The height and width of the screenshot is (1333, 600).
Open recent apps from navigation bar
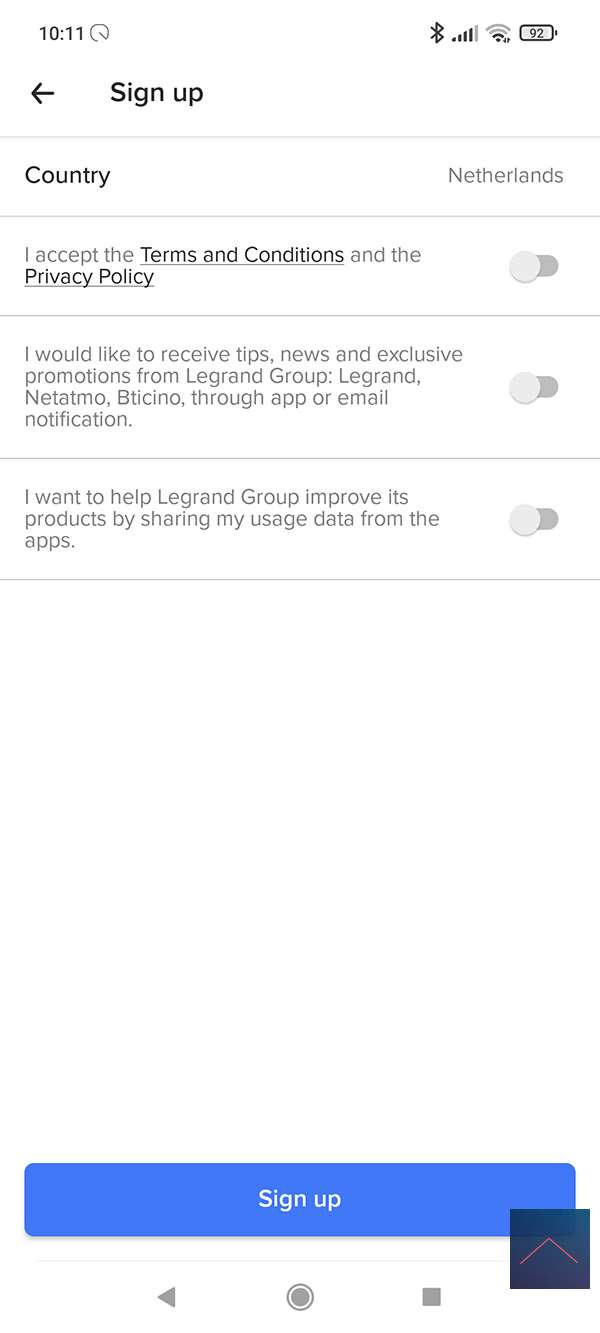click(431, 1297)
